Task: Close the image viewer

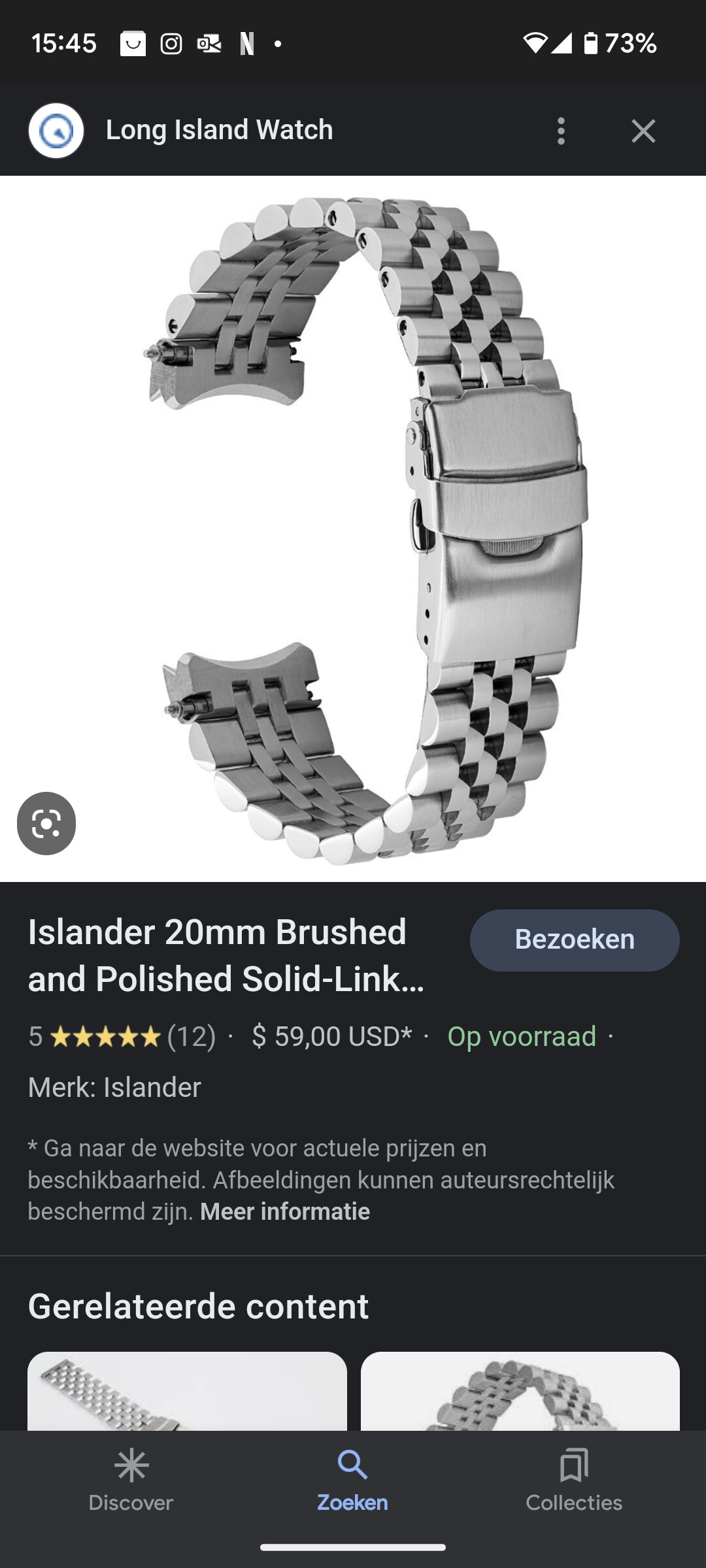Action: (x=643, y=131)
